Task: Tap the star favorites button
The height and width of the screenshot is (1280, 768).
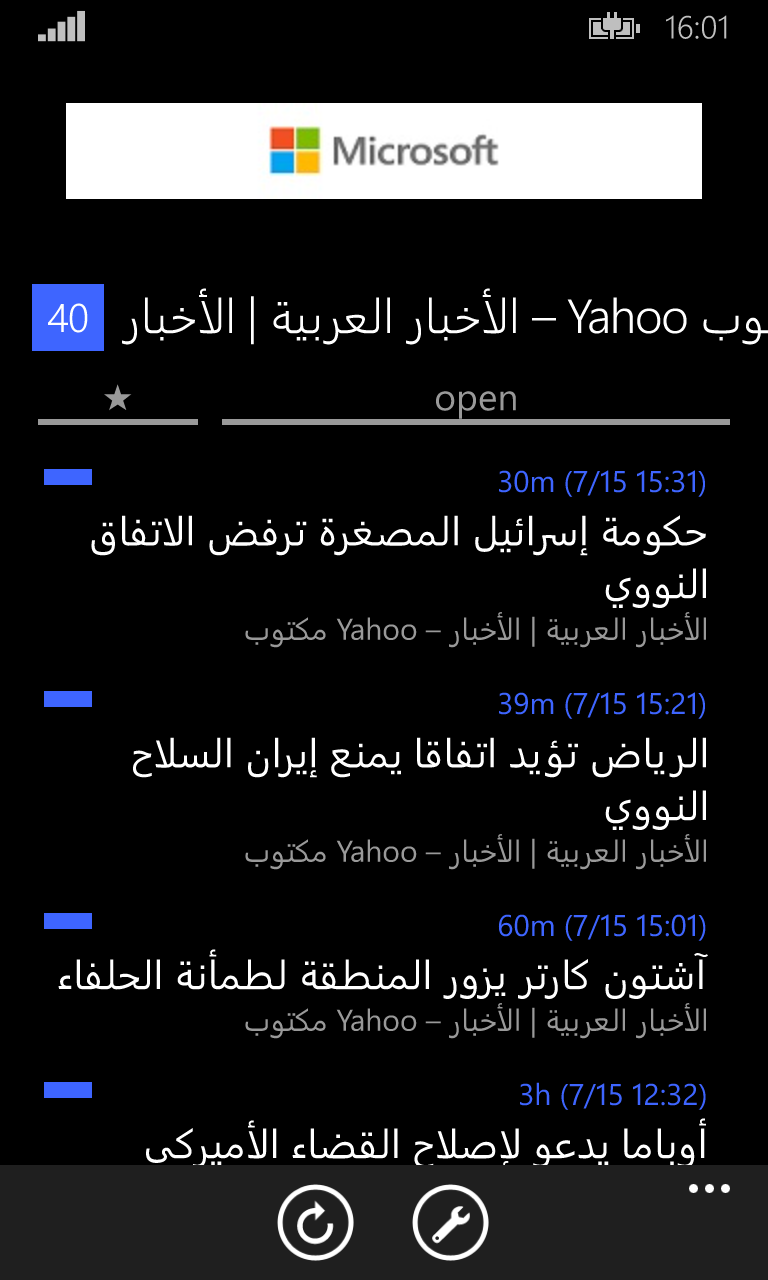Action: coord(118,400)
